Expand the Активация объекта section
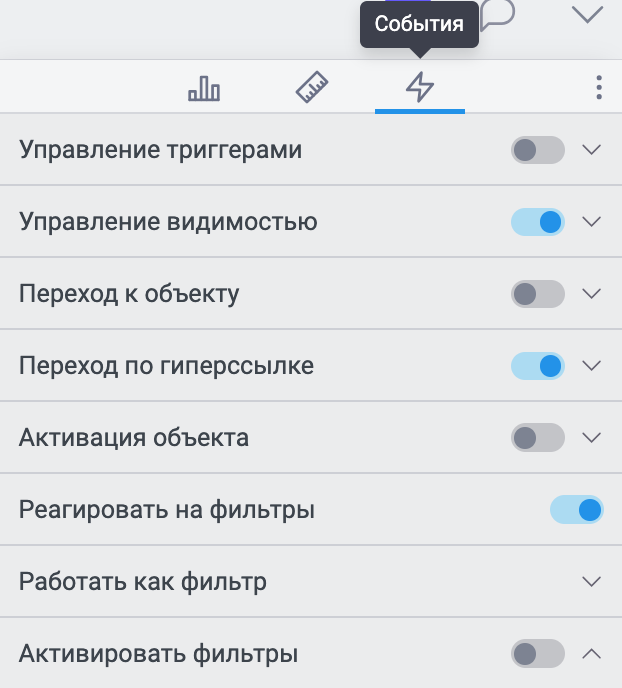622x688 pixels. [591, 438]
